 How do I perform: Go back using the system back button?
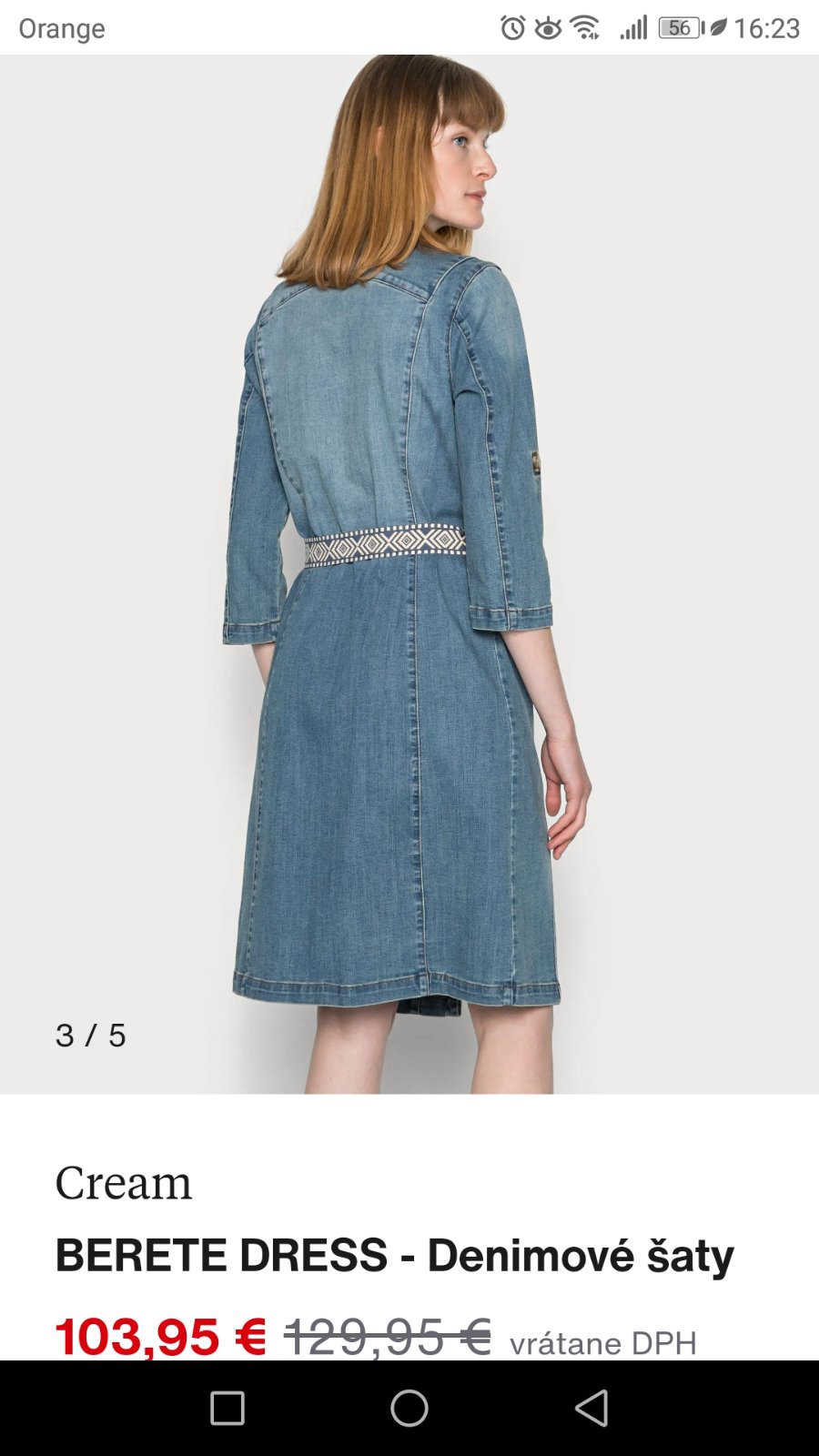[x=591, y=1408]
